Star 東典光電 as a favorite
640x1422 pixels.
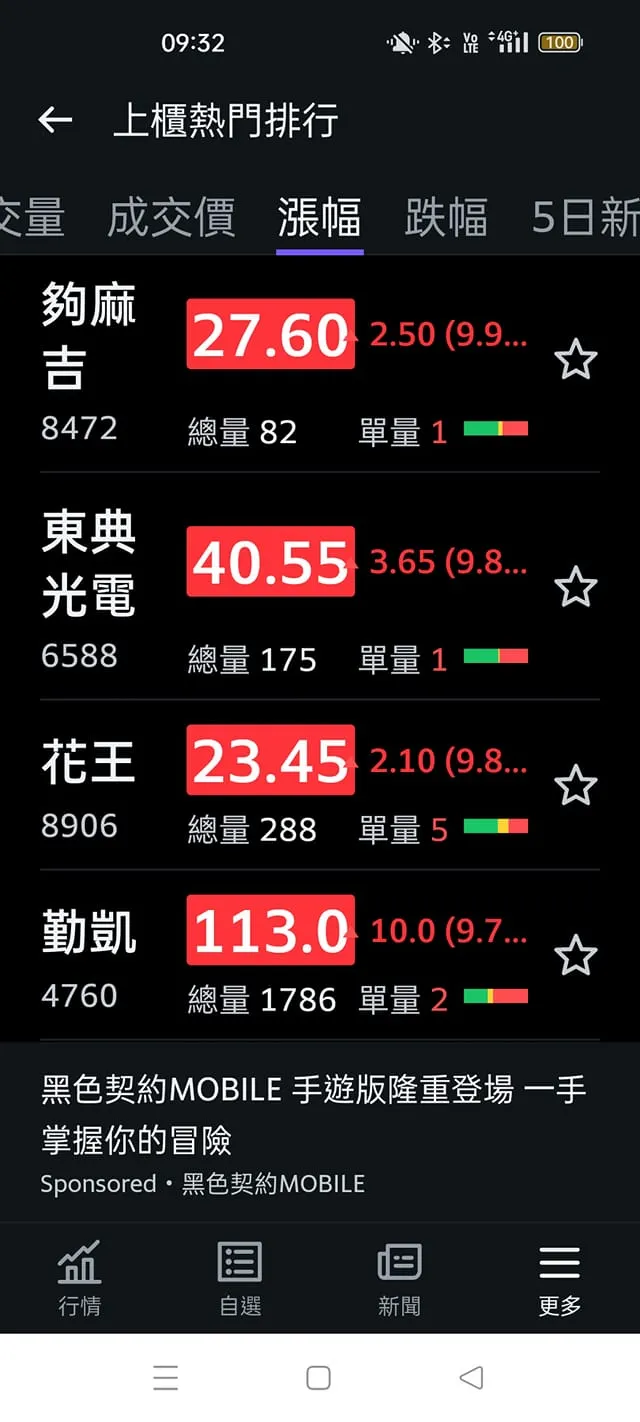pyautogui.click(x=576, y=587)
